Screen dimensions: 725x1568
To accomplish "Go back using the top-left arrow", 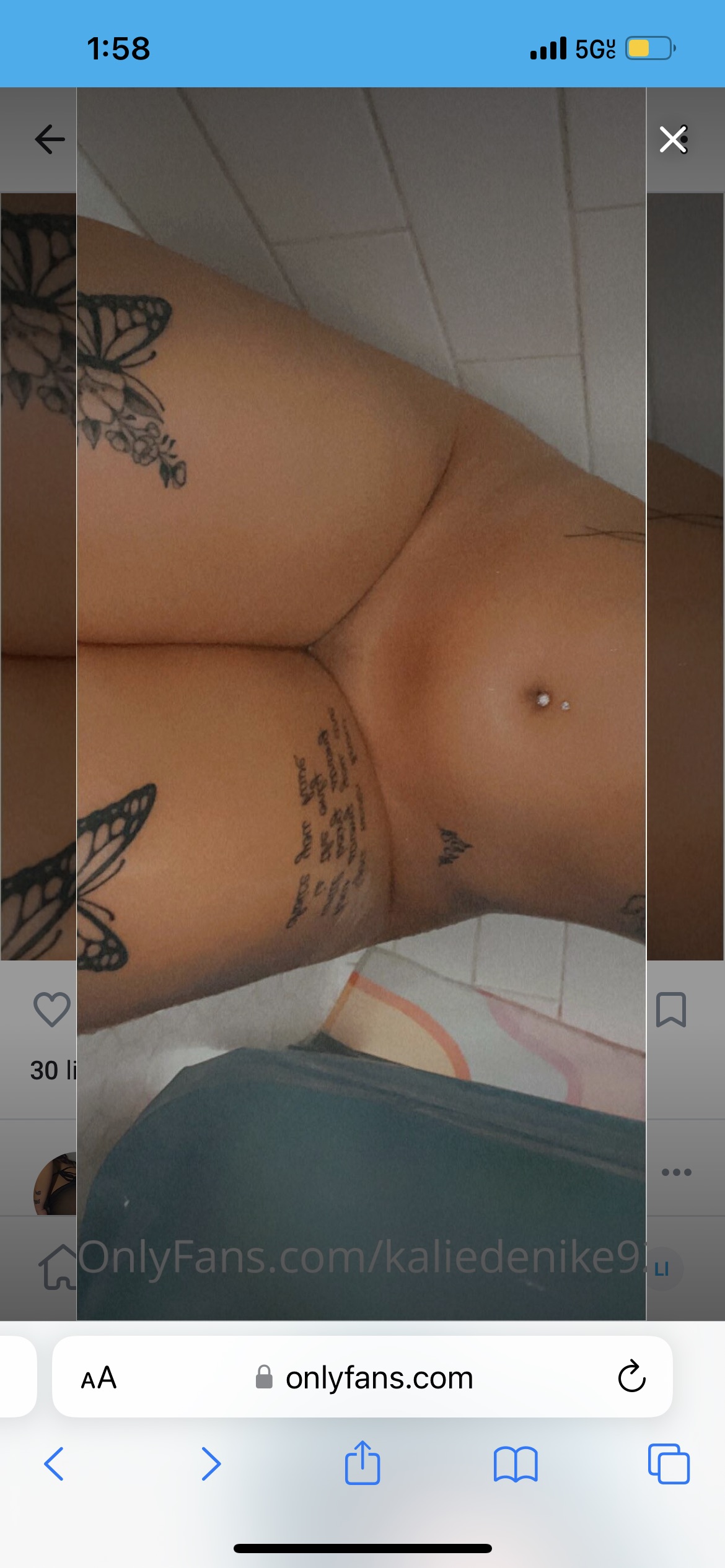I will coord(50,139).
